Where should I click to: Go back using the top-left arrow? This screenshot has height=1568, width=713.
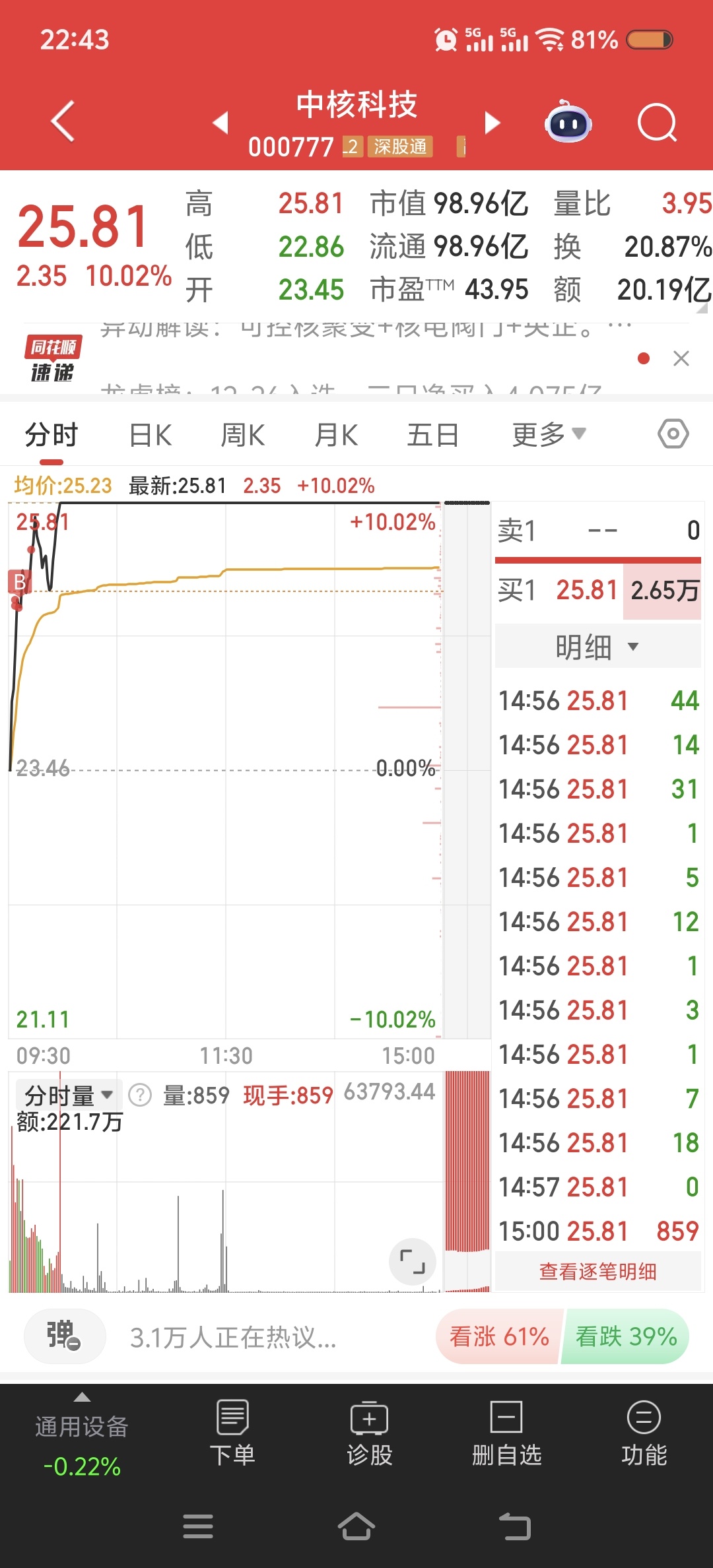63,121
